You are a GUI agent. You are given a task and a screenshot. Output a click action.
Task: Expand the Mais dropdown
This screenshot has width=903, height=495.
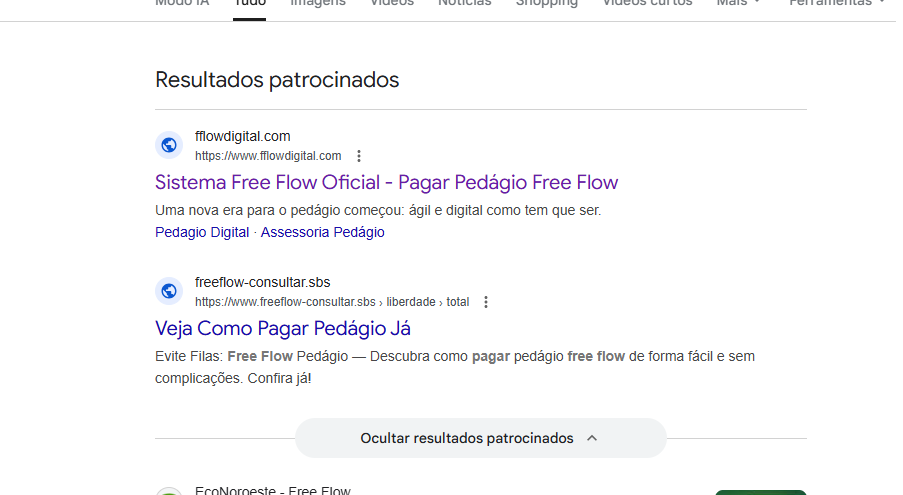(x=738, y=3)
